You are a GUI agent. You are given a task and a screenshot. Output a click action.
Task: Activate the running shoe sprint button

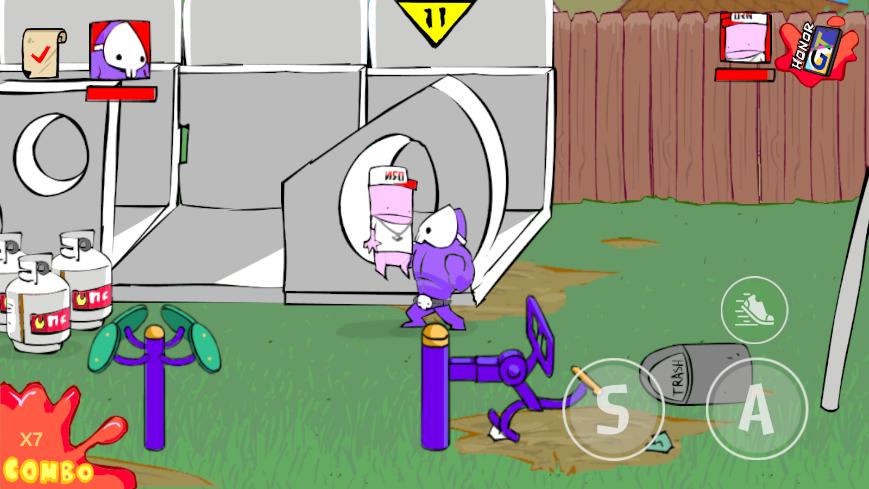tap(754, 309)
